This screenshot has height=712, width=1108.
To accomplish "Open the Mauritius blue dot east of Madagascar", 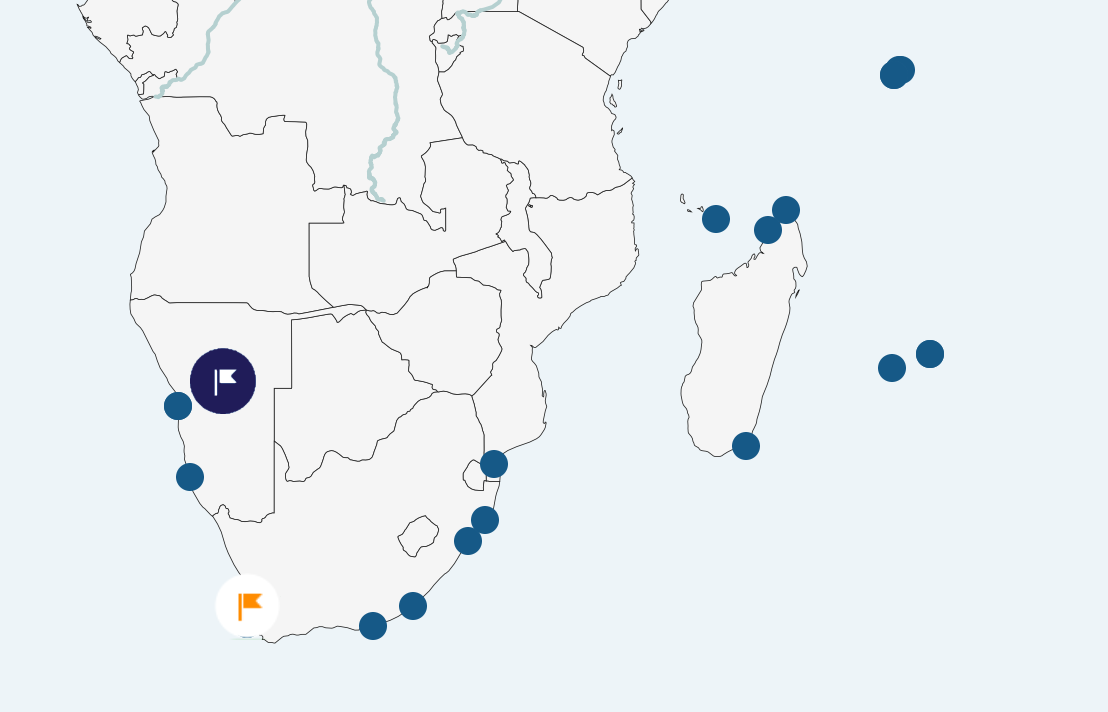I will [x=930, y=354].
